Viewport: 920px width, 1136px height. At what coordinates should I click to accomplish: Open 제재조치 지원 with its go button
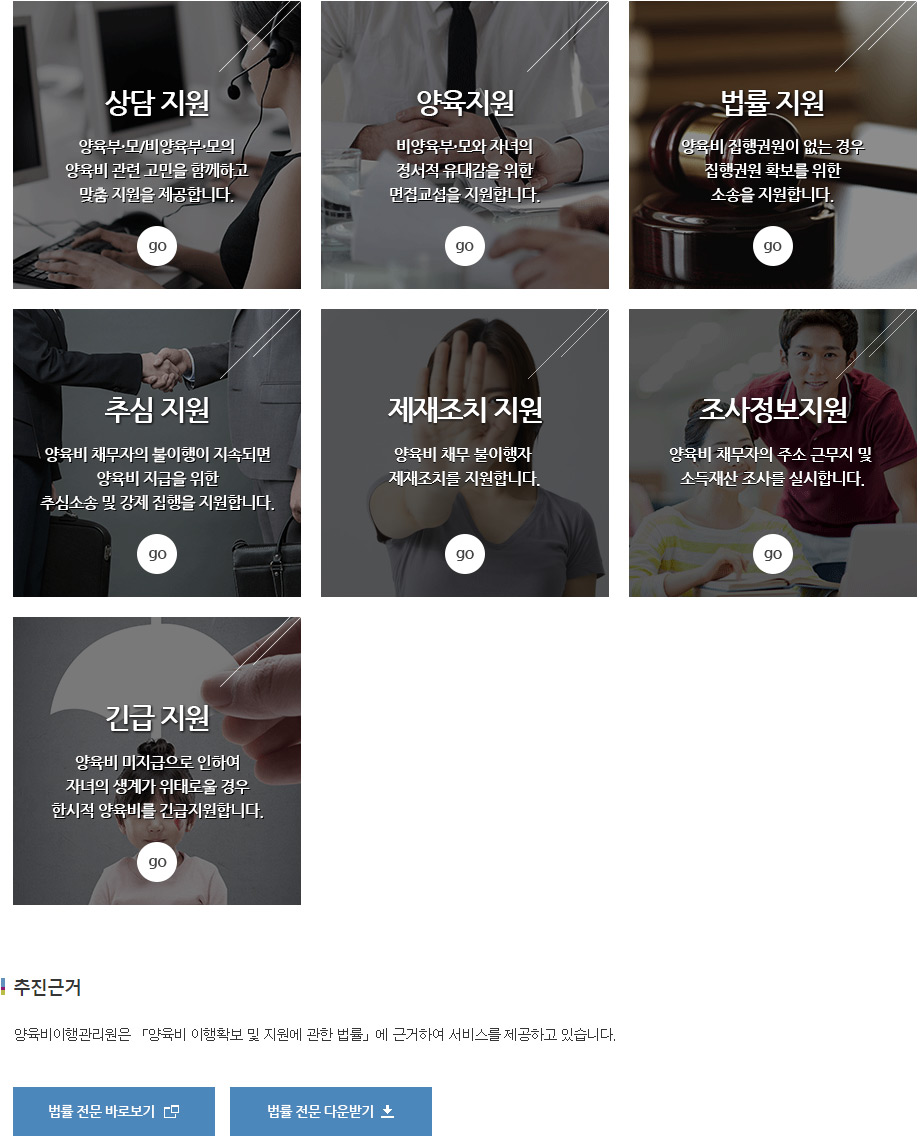(x=465, y=554)
